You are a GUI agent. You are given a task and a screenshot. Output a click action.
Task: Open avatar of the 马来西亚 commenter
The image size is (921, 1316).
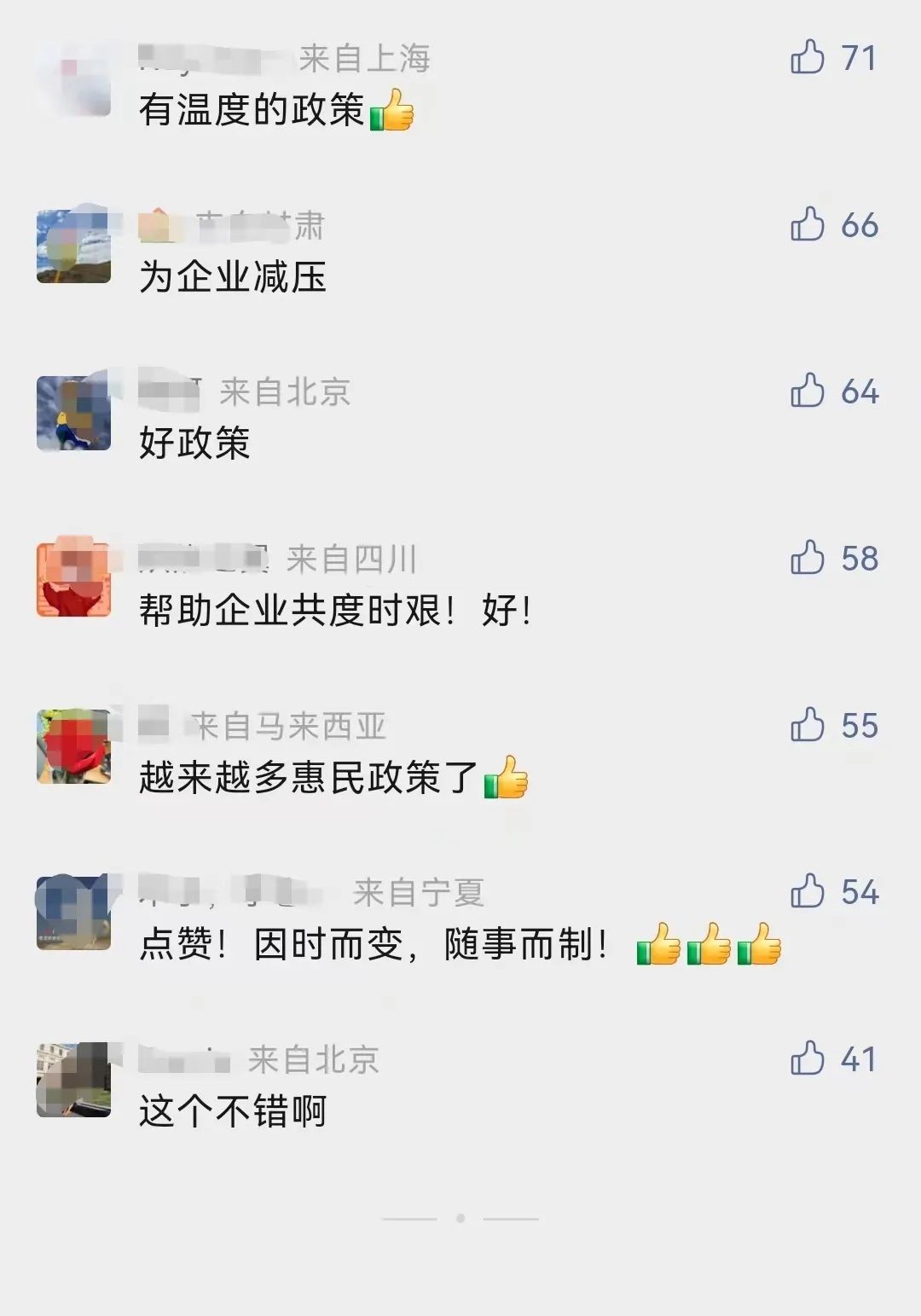pos(73,746)
